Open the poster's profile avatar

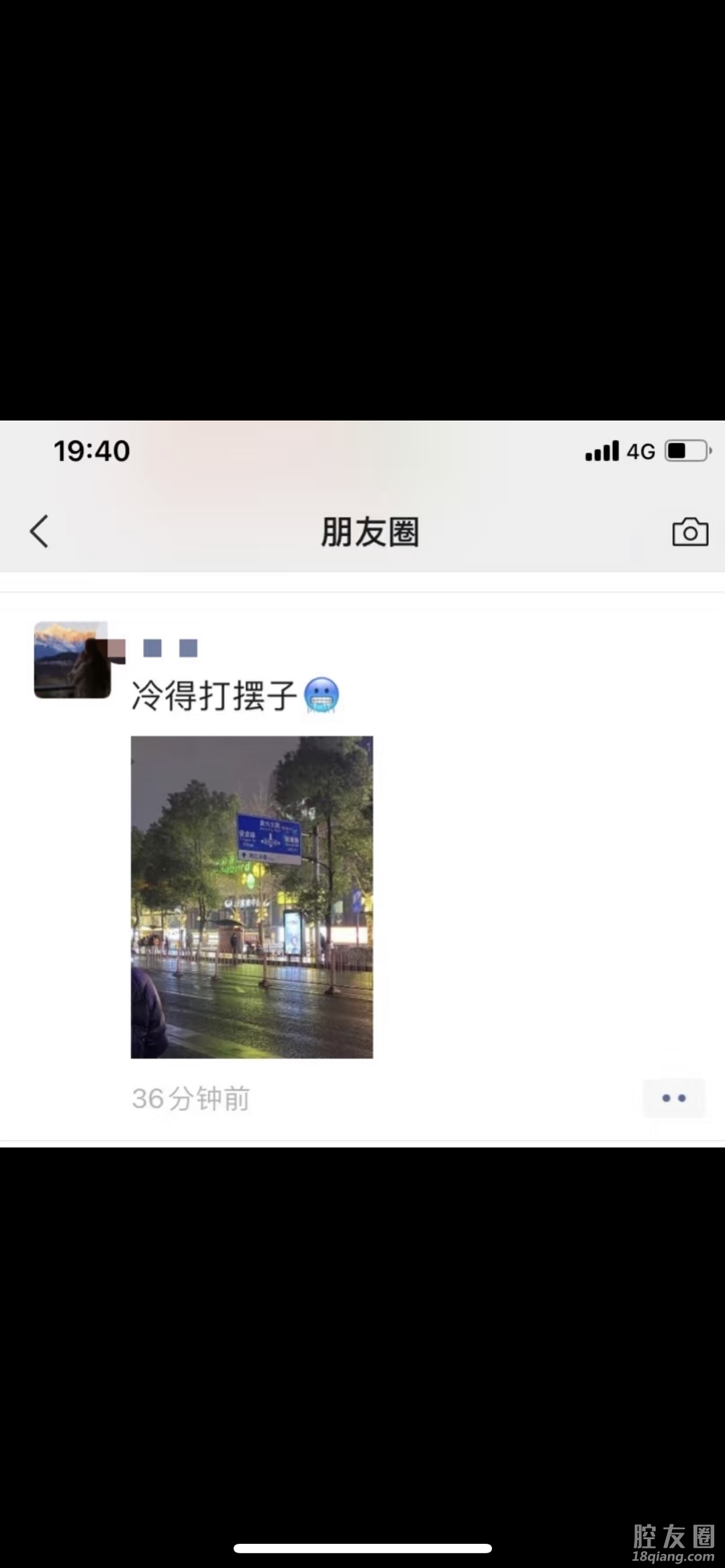tap(72, 660)
